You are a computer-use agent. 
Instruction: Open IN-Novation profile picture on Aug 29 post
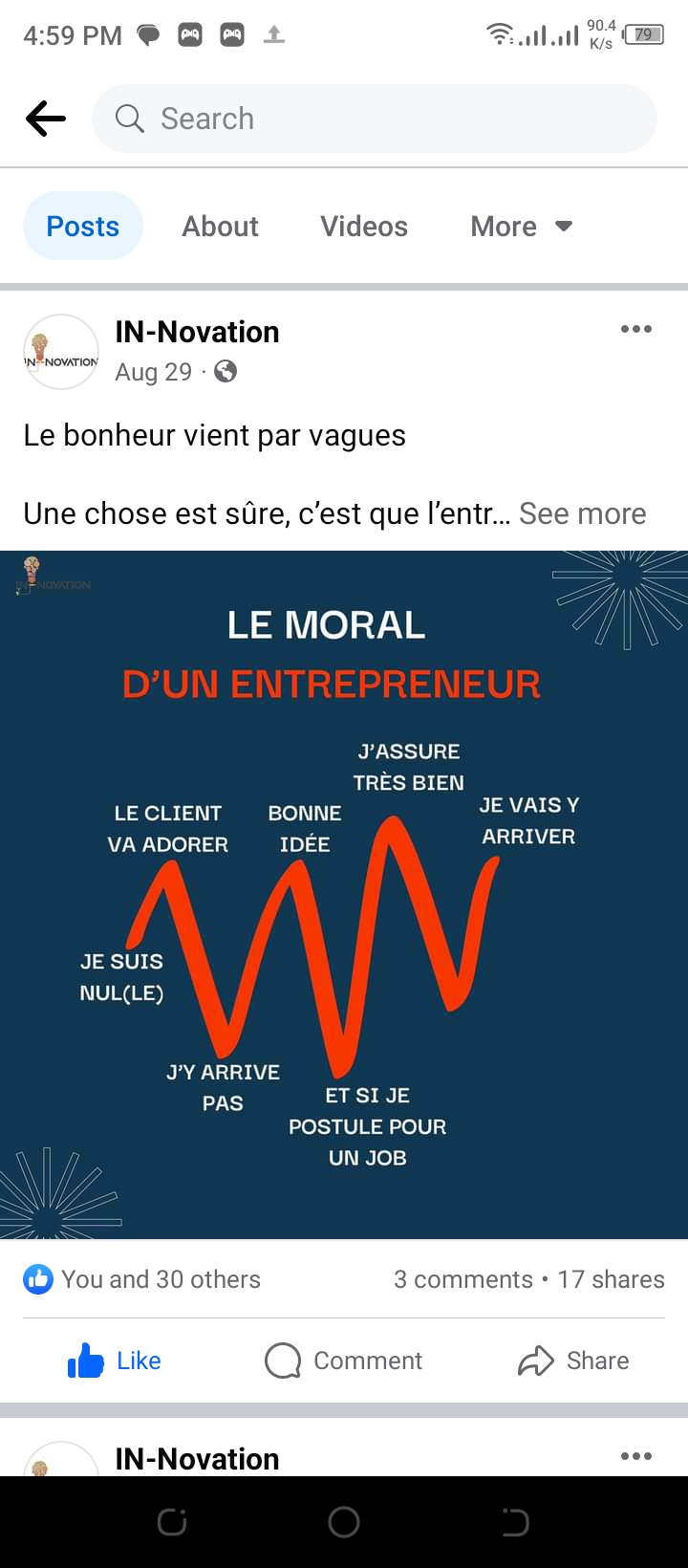click(x=61, y=352)
